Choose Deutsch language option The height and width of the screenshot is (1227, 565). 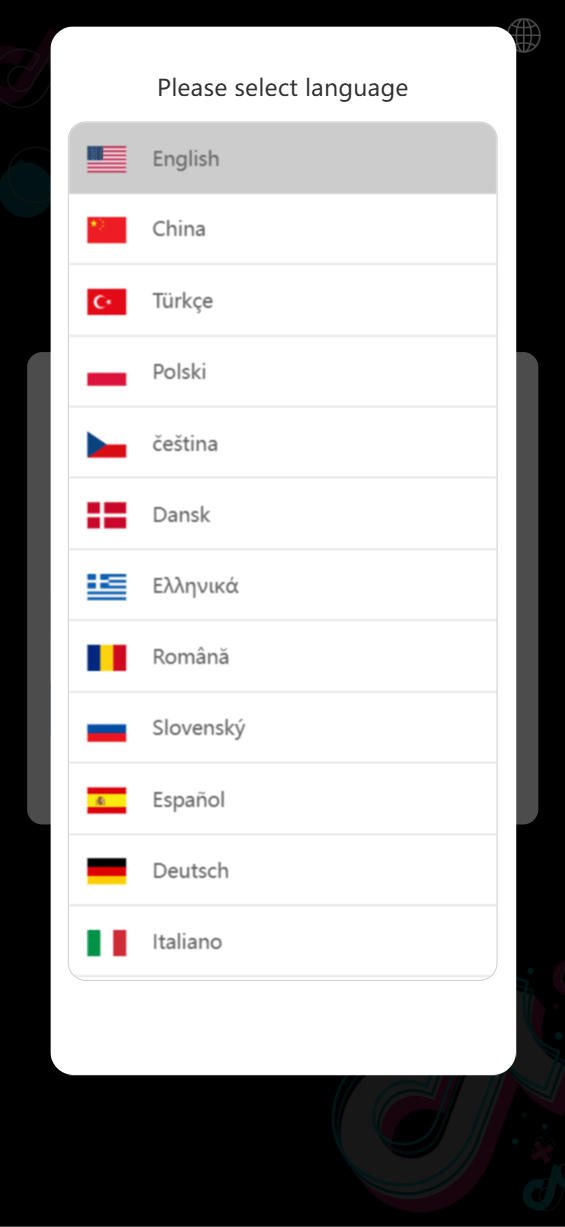[x=282, y=870]
